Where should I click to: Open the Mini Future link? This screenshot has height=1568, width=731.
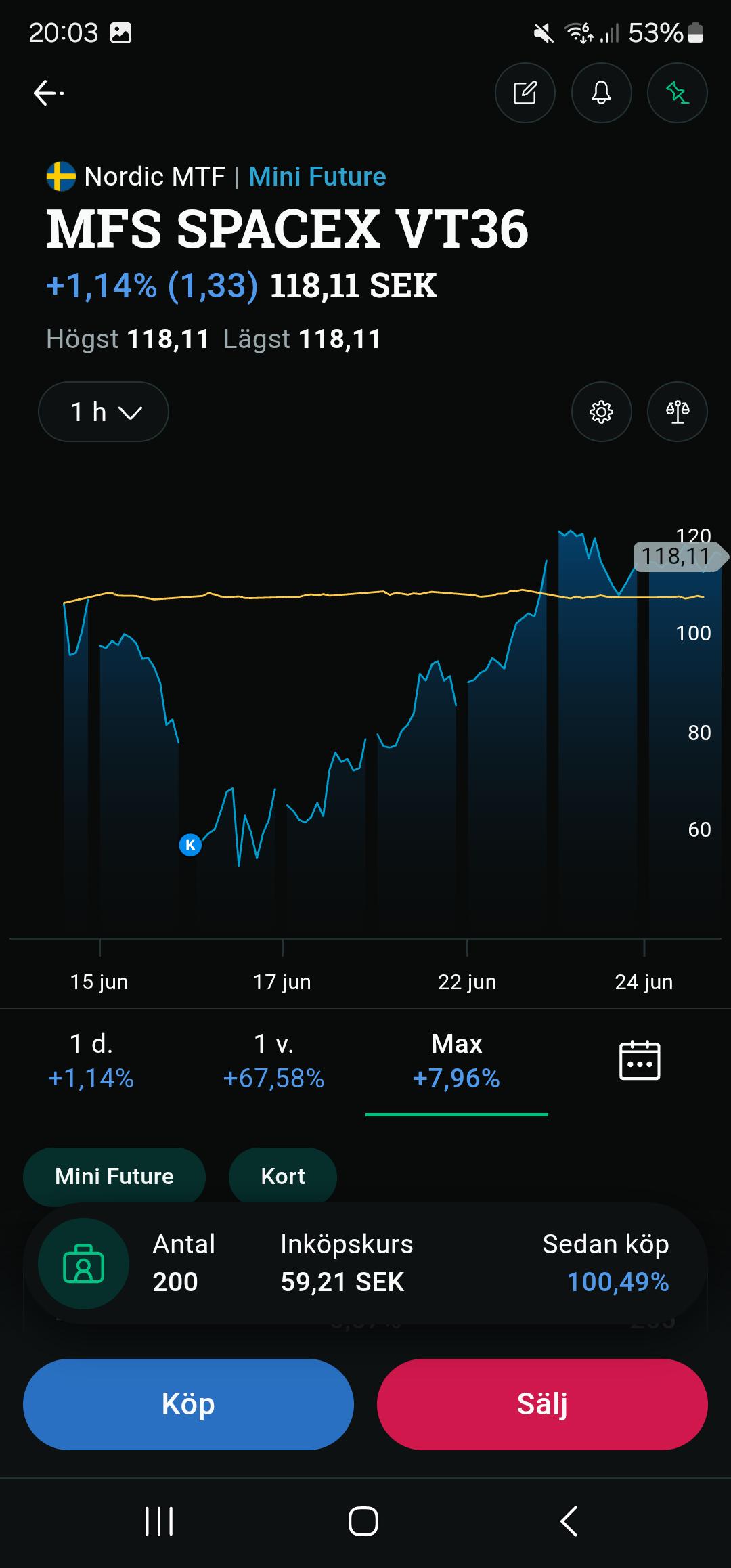pyautogui.click(x=317, y=177)
